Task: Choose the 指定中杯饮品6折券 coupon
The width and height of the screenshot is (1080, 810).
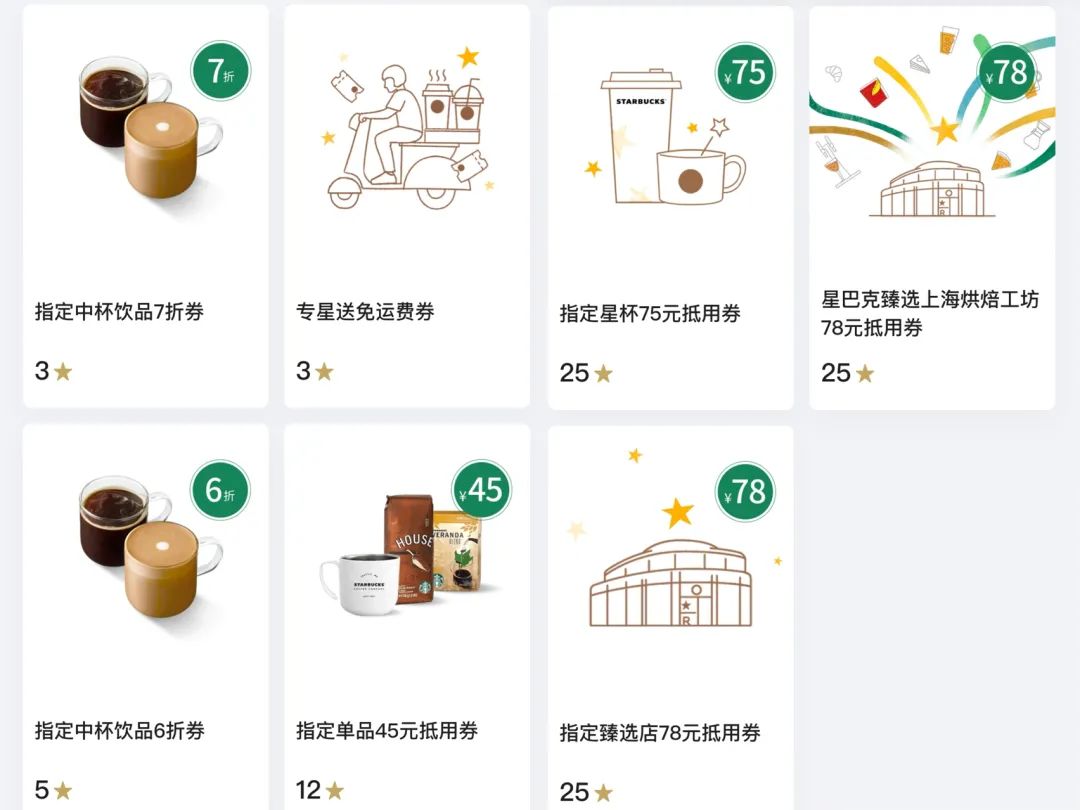Action: pyautogui.click(x=146, y=617)
